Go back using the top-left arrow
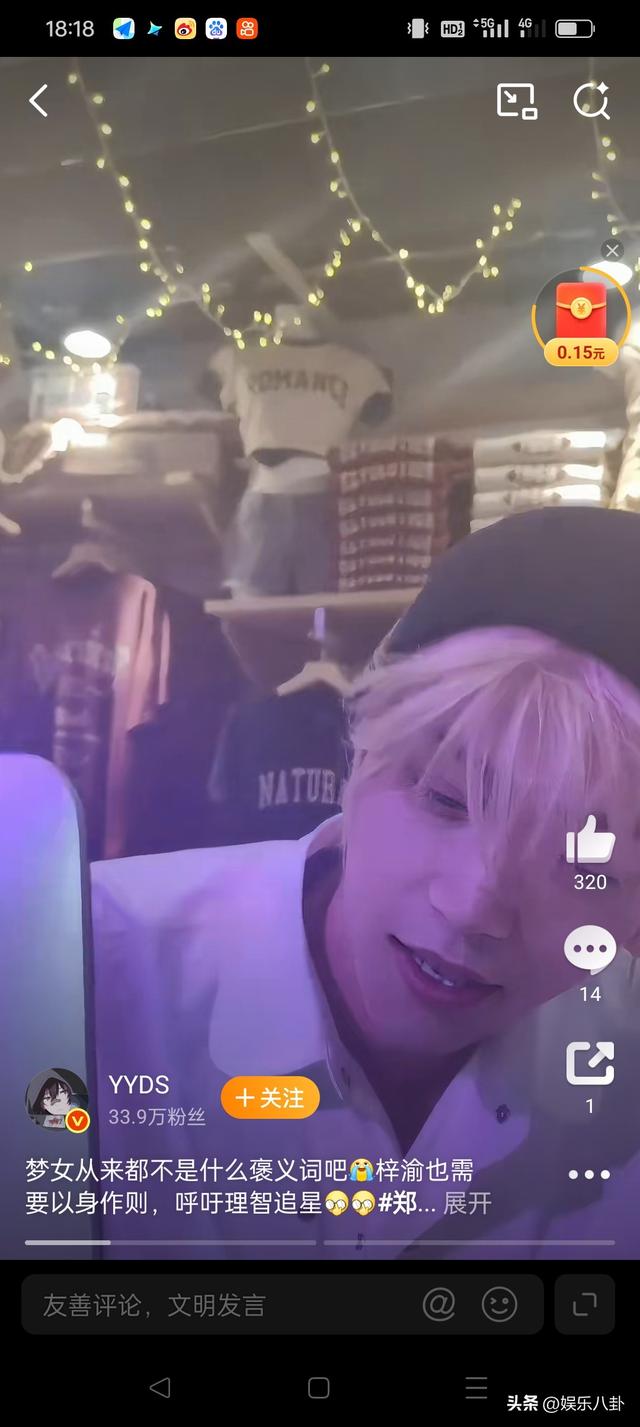The image size is (640, 1427). tap(38, 101)
